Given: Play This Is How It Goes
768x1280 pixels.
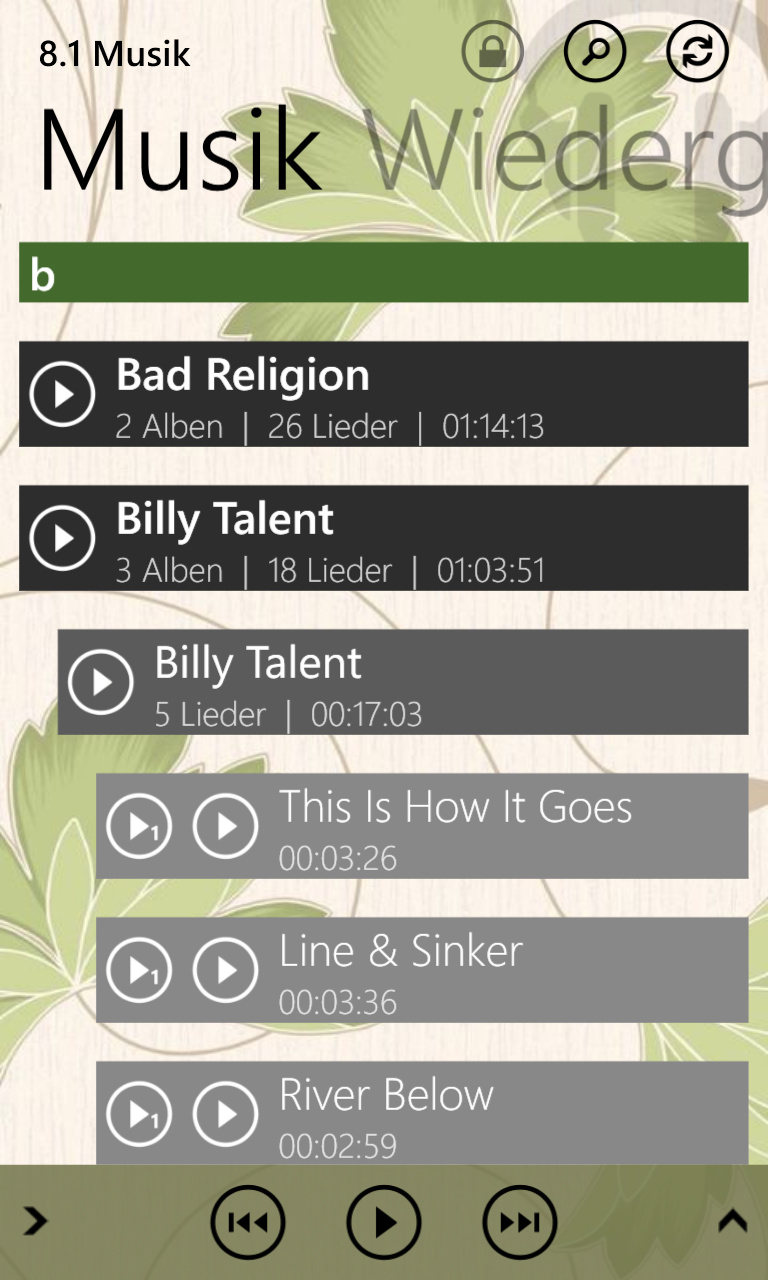Looking at the screenshot, I should 225,826.
